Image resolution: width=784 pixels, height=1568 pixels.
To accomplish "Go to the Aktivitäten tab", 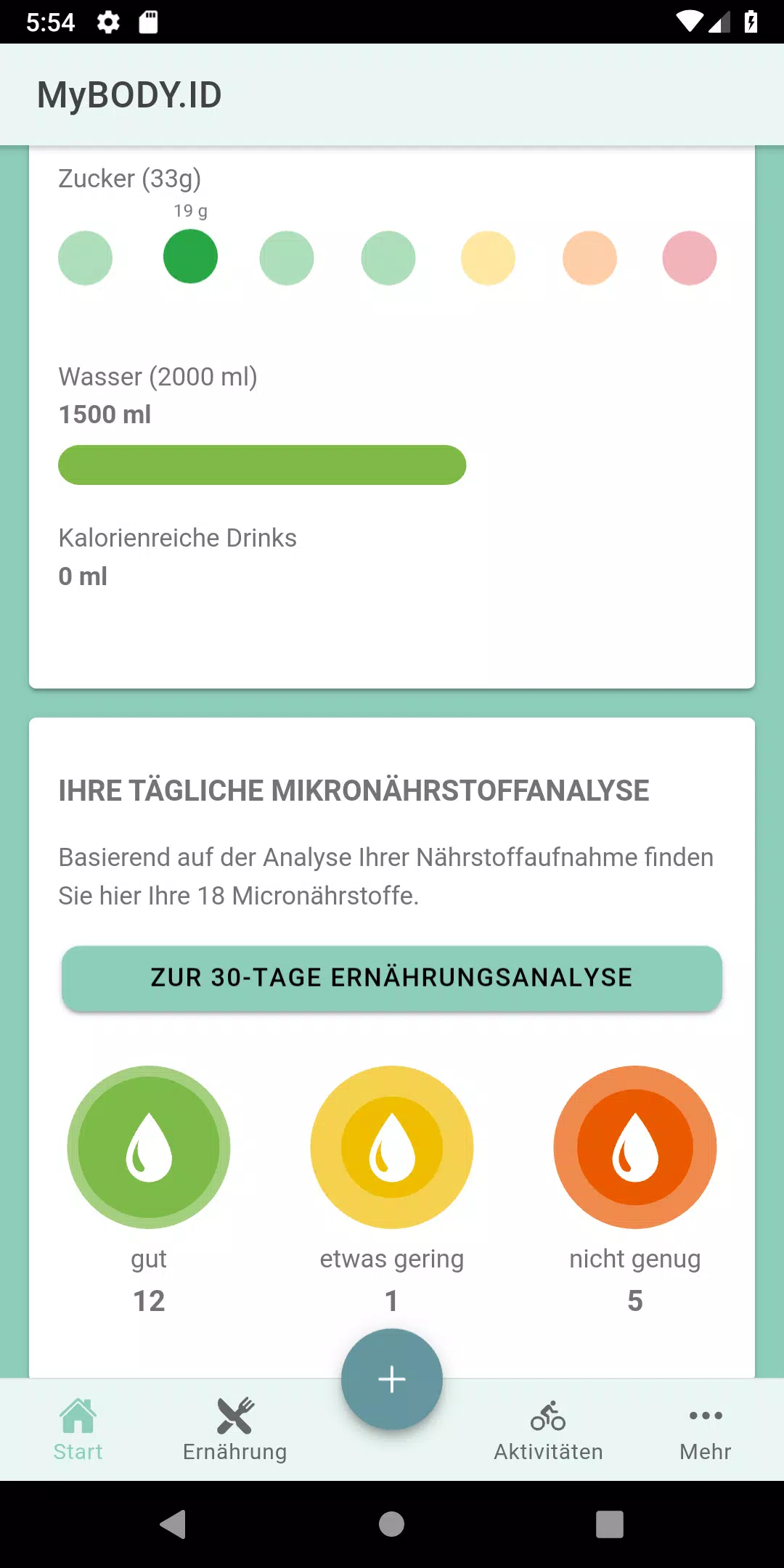I will [549, 1430].
